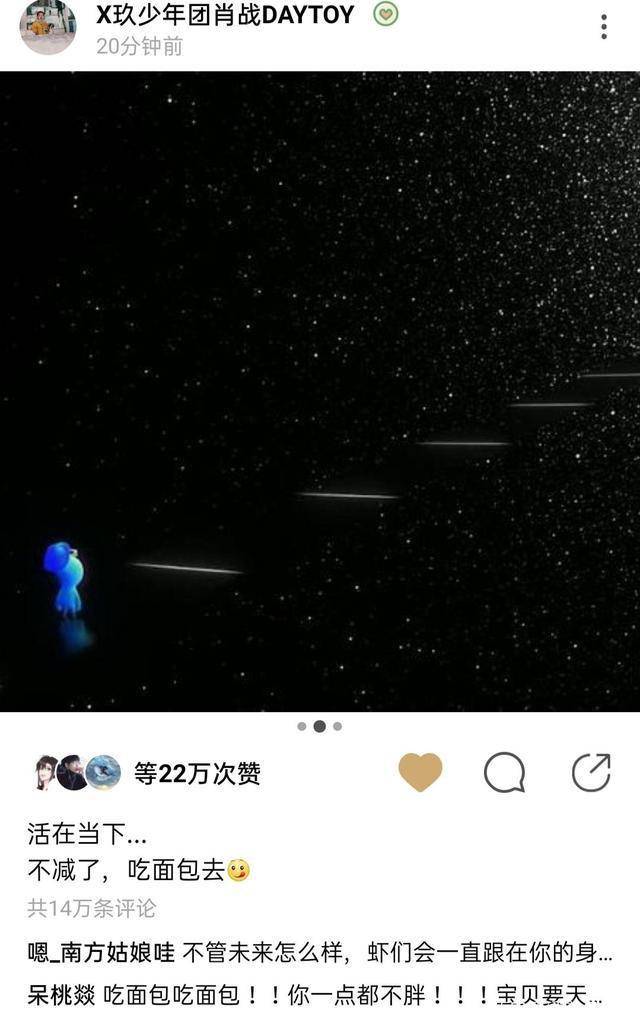Viewport: 640px width, 1026px height.
Task: Share this post via the arrow icon
Action: click(591, 772)
